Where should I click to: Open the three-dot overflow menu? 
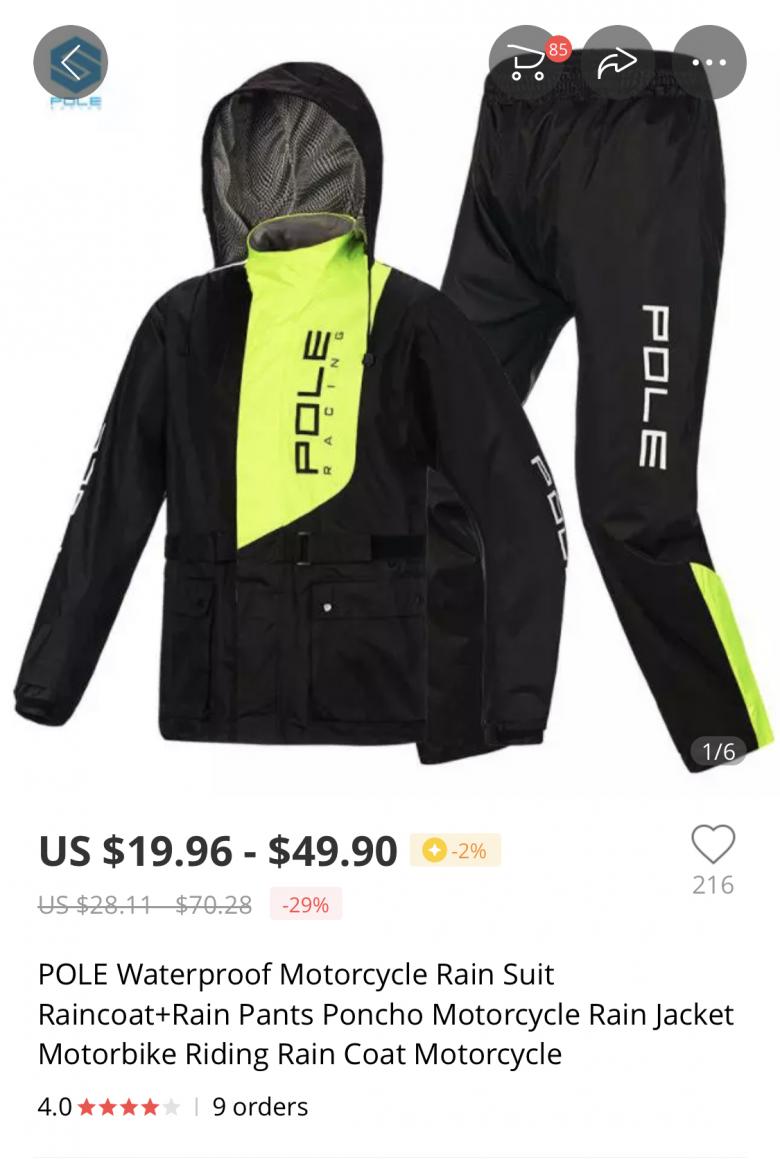(709, 62)
